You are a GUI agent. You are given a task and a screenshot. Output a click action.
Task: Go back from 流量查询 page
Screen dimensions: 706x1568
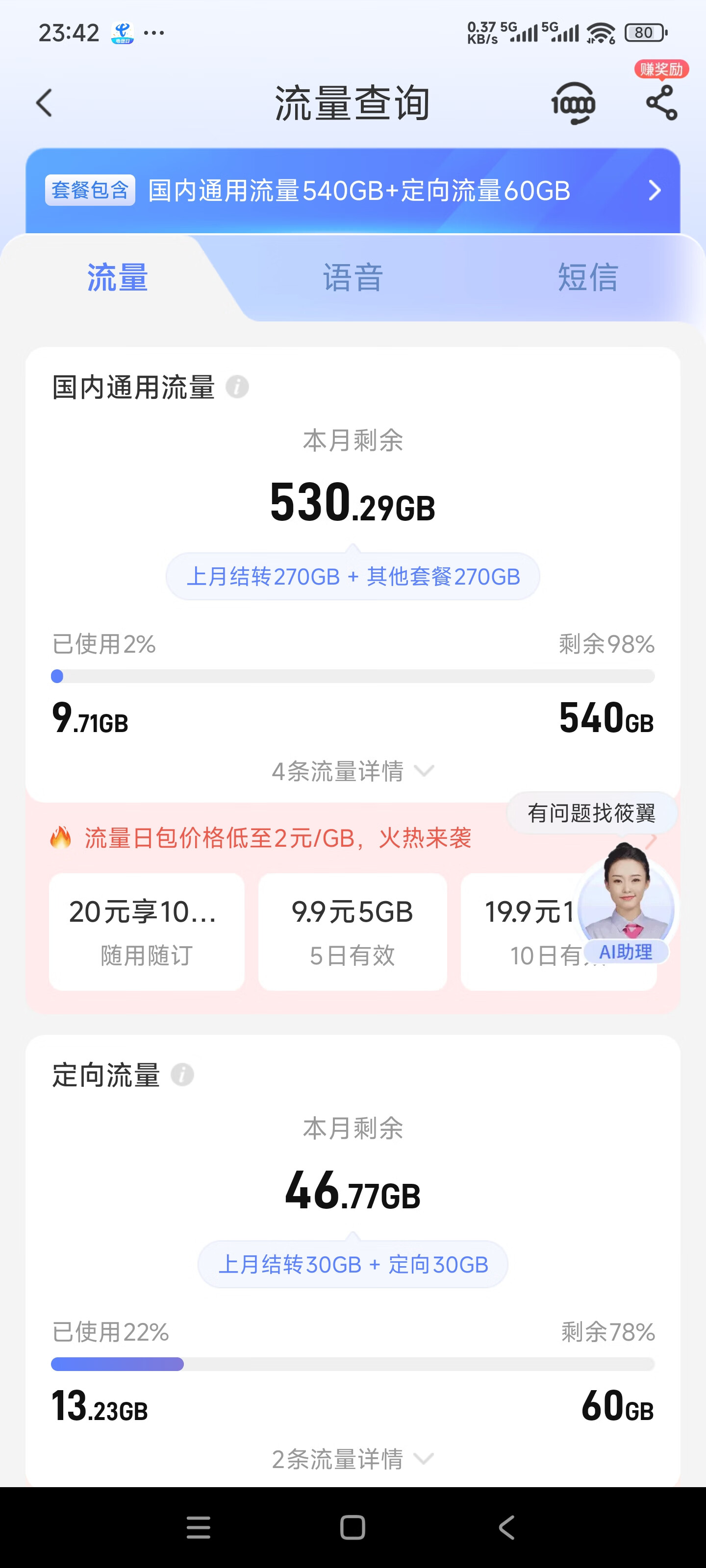[45, 103]
